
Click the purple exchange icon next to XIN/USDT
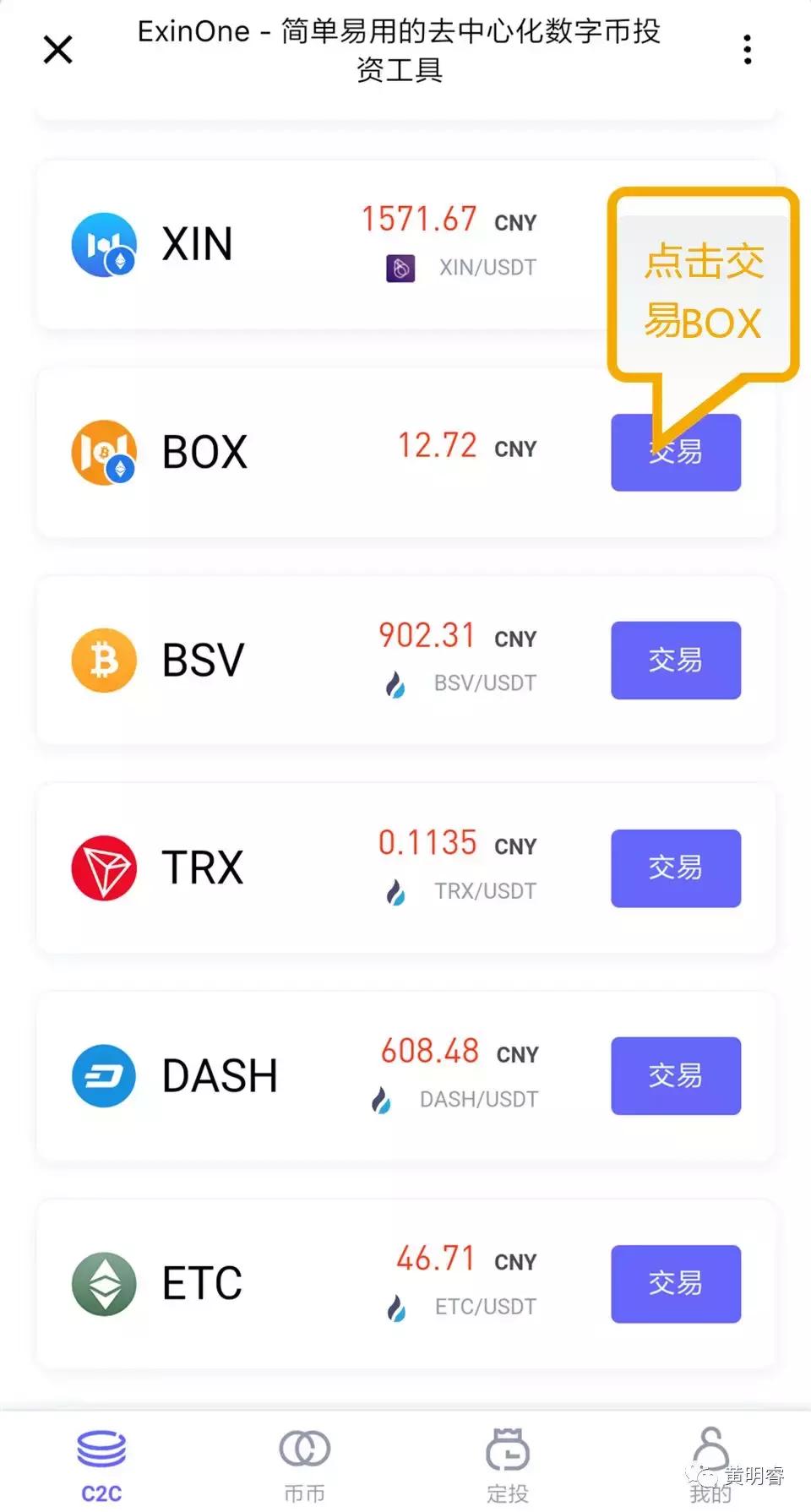(x=401, y=267)
